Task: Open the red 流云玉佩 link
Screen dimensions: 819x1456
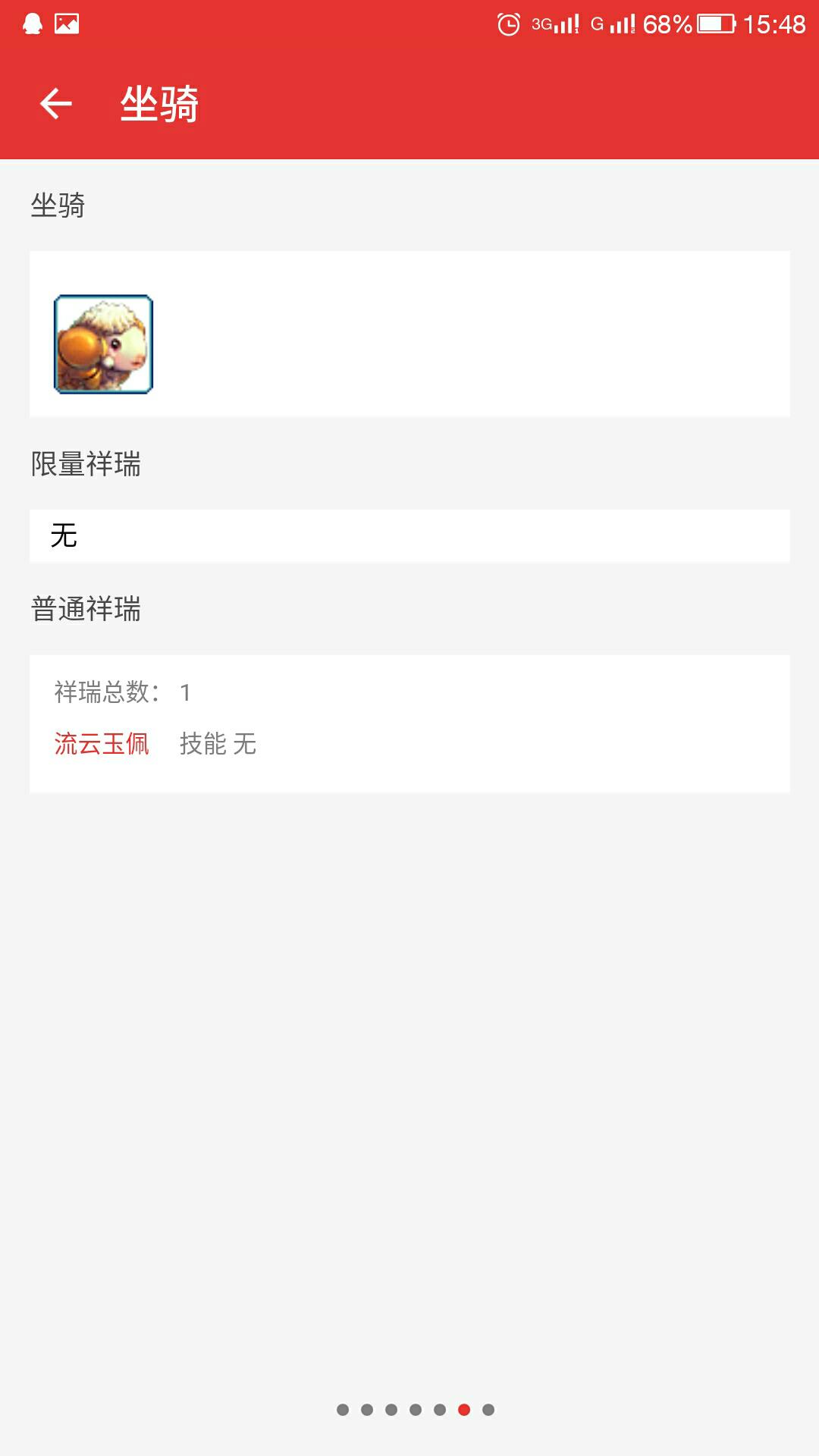Action: coord(102,744)
